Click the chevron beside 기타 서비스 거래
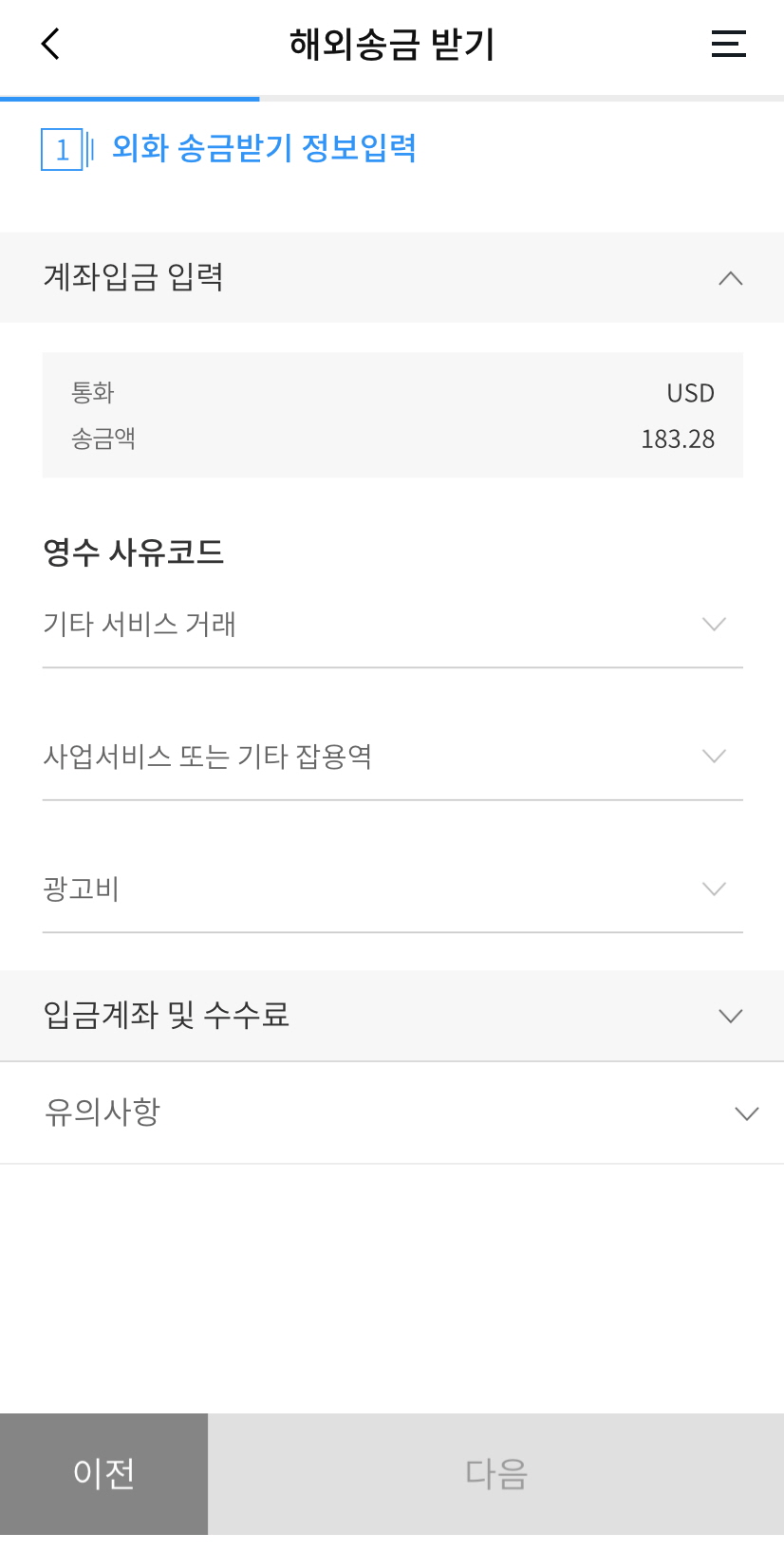 713,625
